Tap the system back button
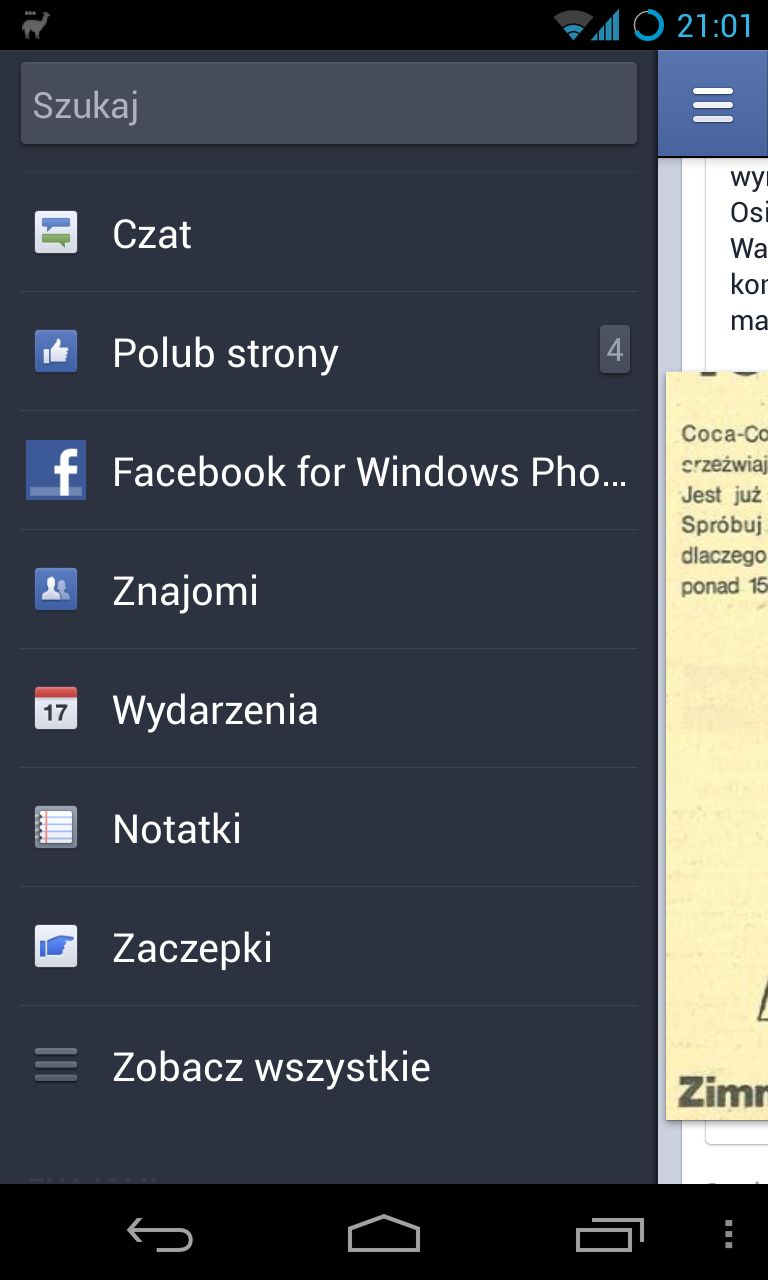Viewport: 768px width, 1280px height. (160, 1234)
